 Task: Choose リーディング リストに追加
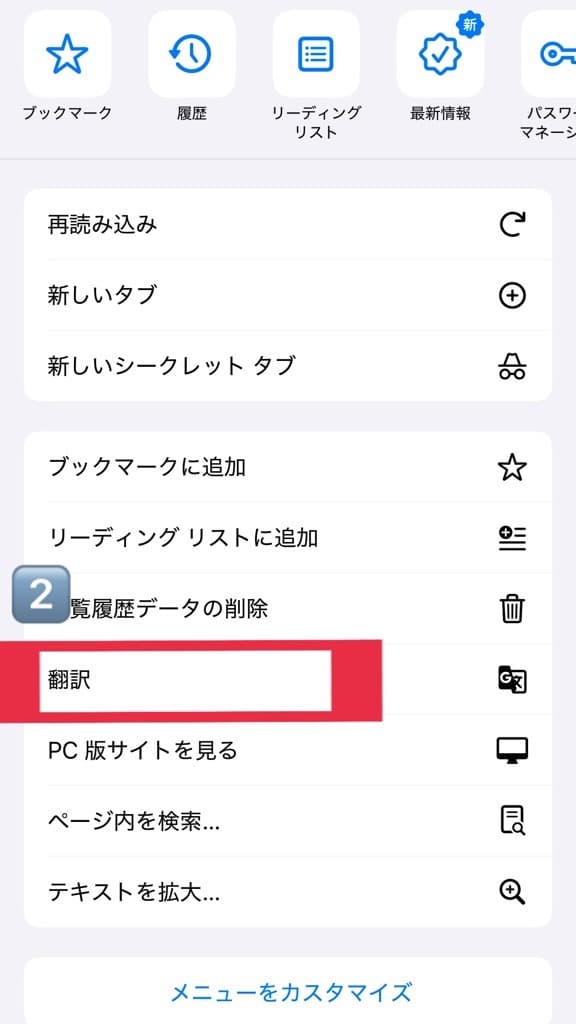pos(288,538)
